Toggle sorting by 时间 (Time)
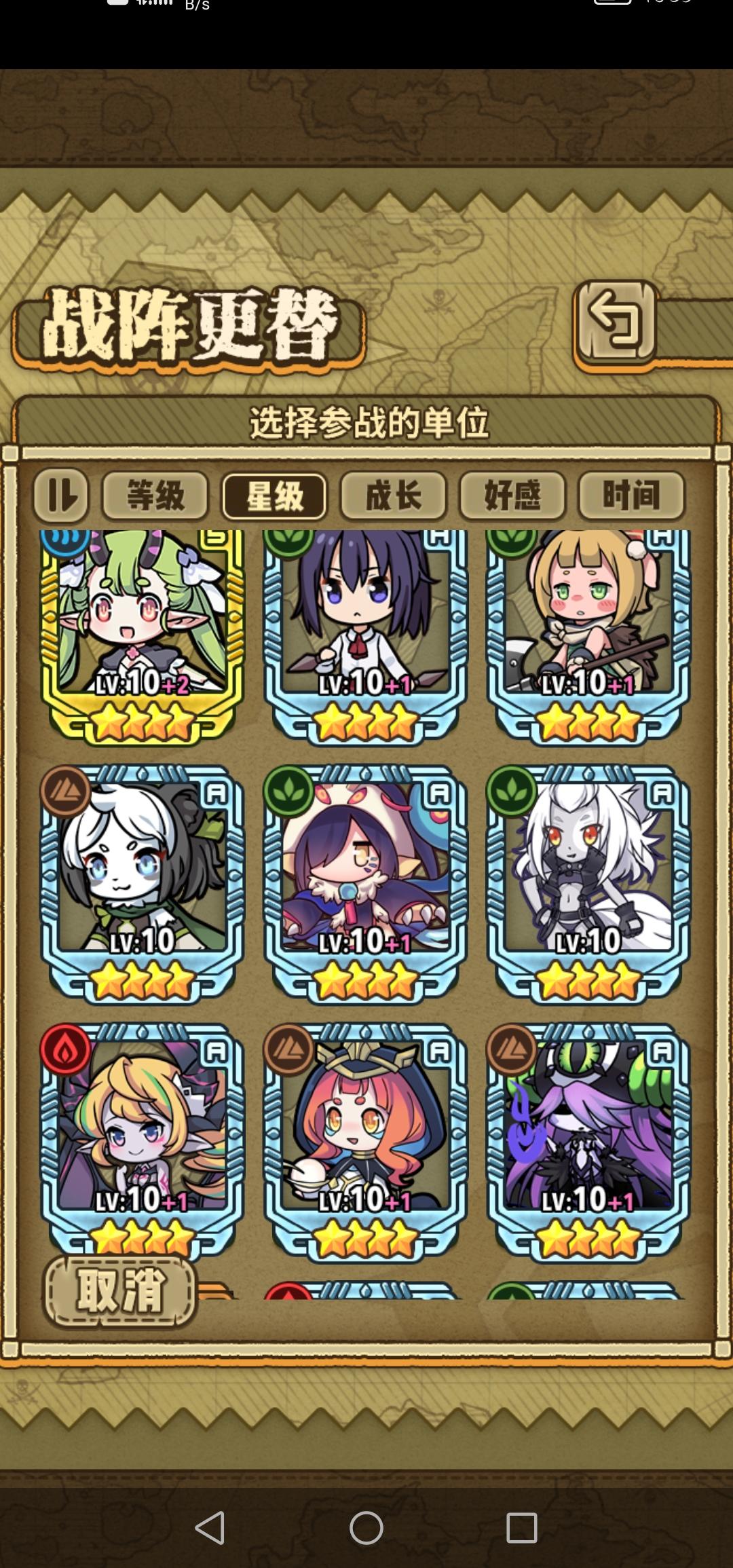The width and height of the screenshot is (733, 1568). coord(633,496)
